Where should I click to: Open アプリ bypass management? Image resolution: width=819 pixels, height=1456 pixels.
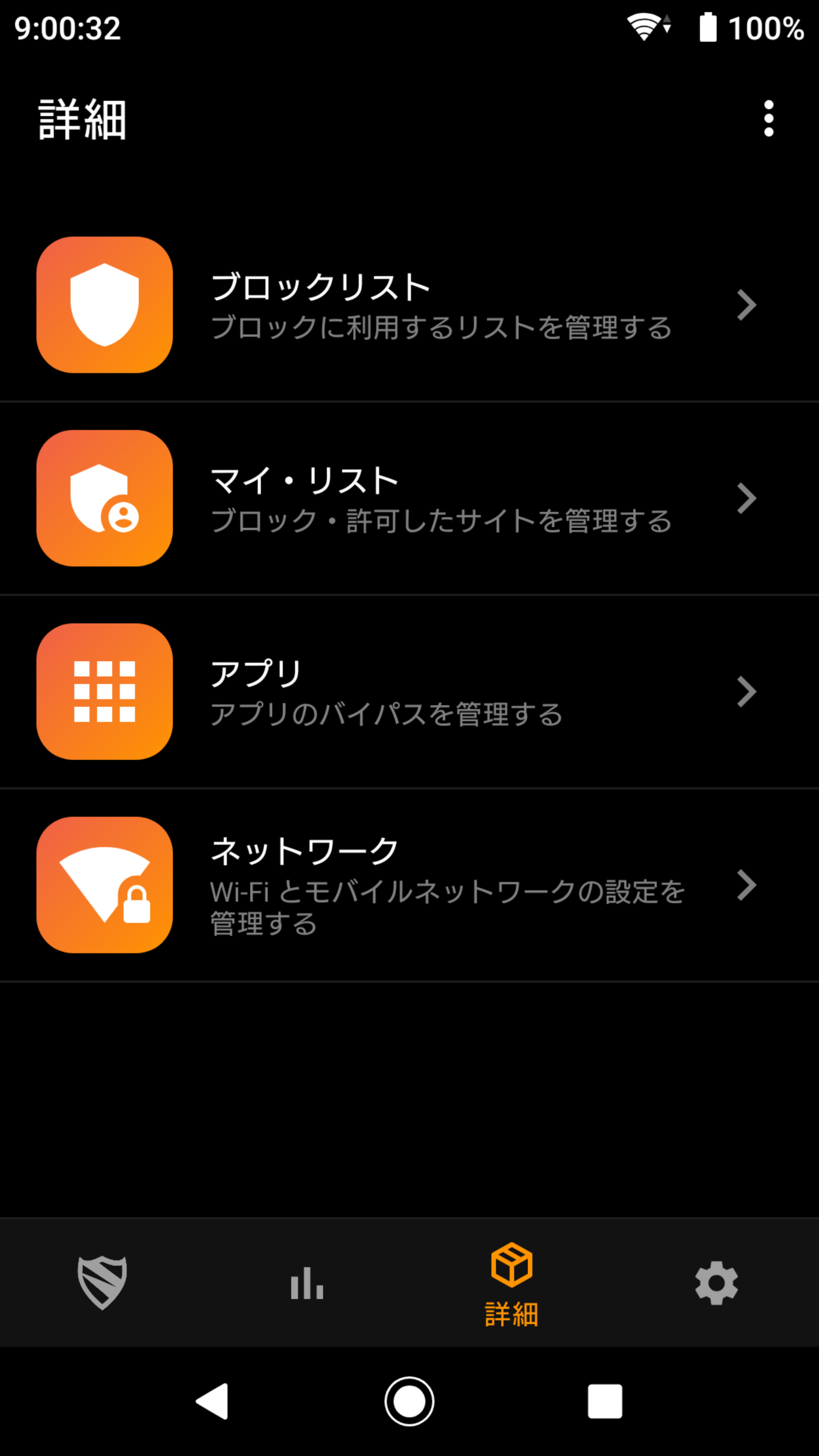[409, 691]
